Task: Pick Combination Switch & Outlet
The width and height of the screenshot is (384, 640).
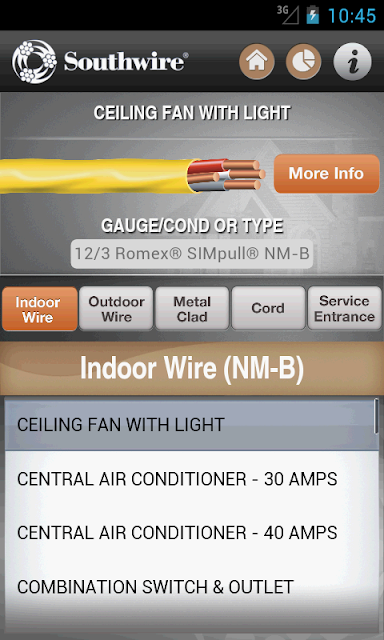Action: click(192, 587)
